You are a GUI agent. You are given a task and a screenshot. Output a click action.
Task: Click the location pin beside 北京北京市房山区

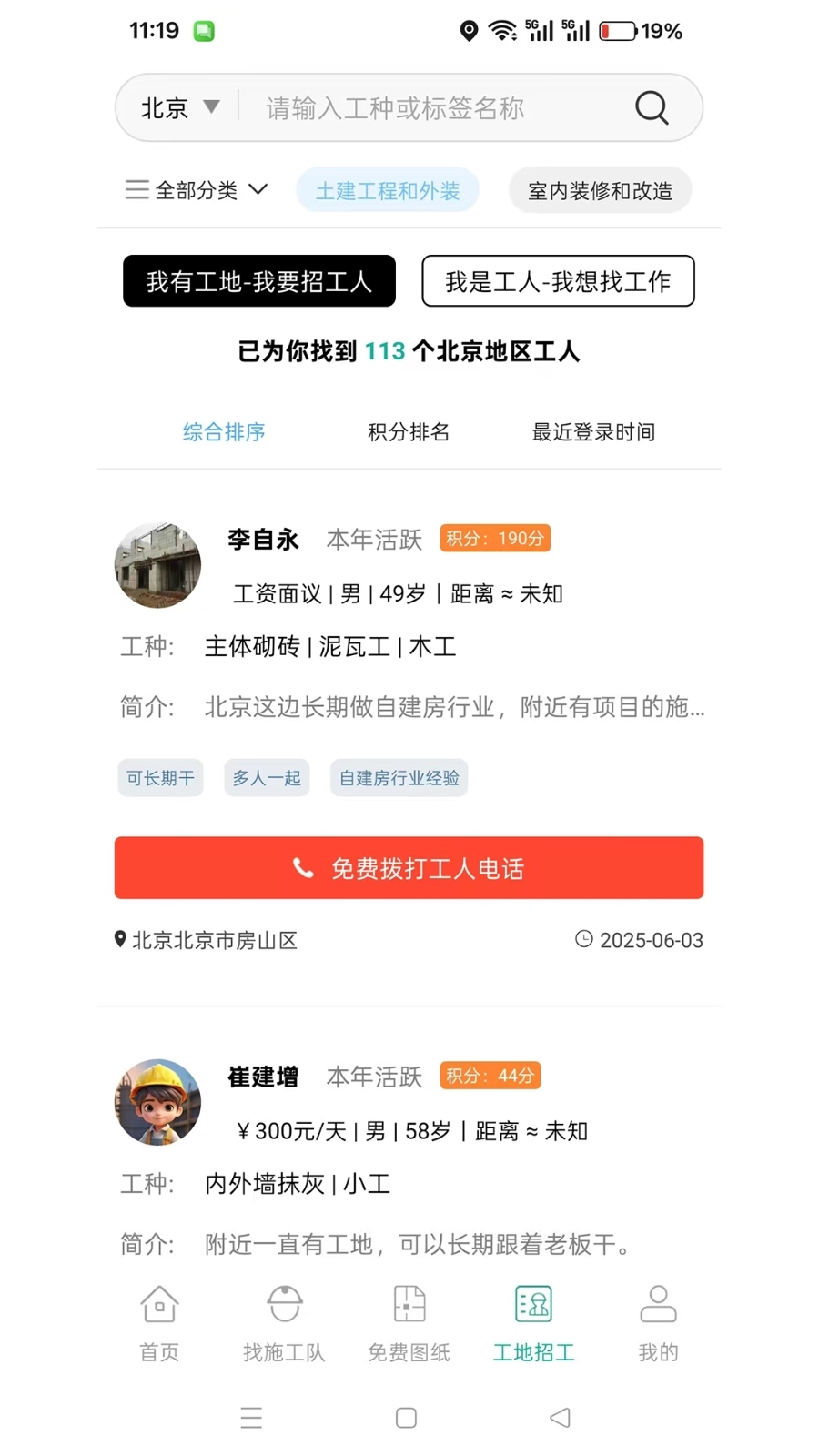pos(120,939)
